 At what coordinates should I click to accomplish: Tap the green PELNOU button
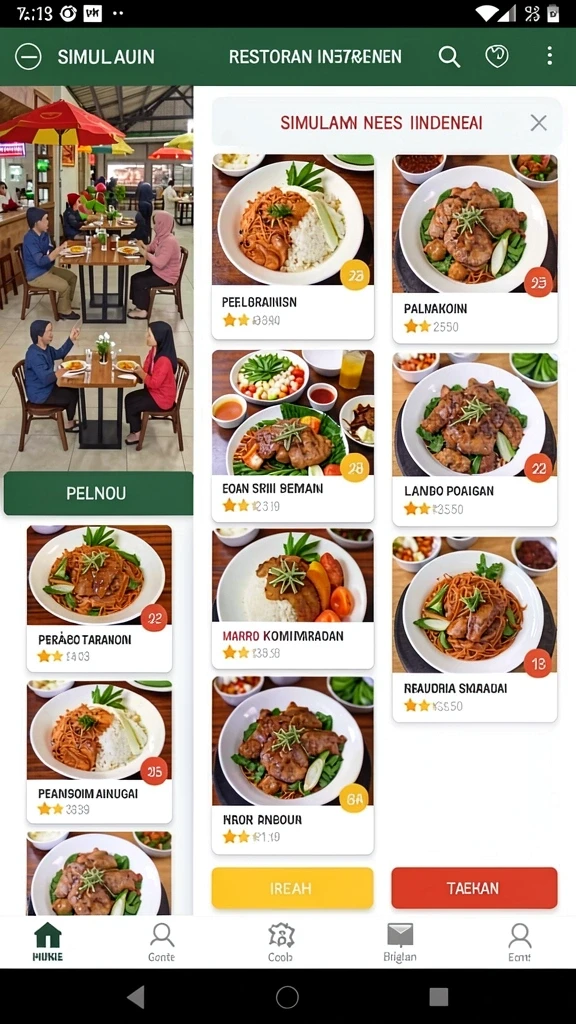click(x=98, y=493)
